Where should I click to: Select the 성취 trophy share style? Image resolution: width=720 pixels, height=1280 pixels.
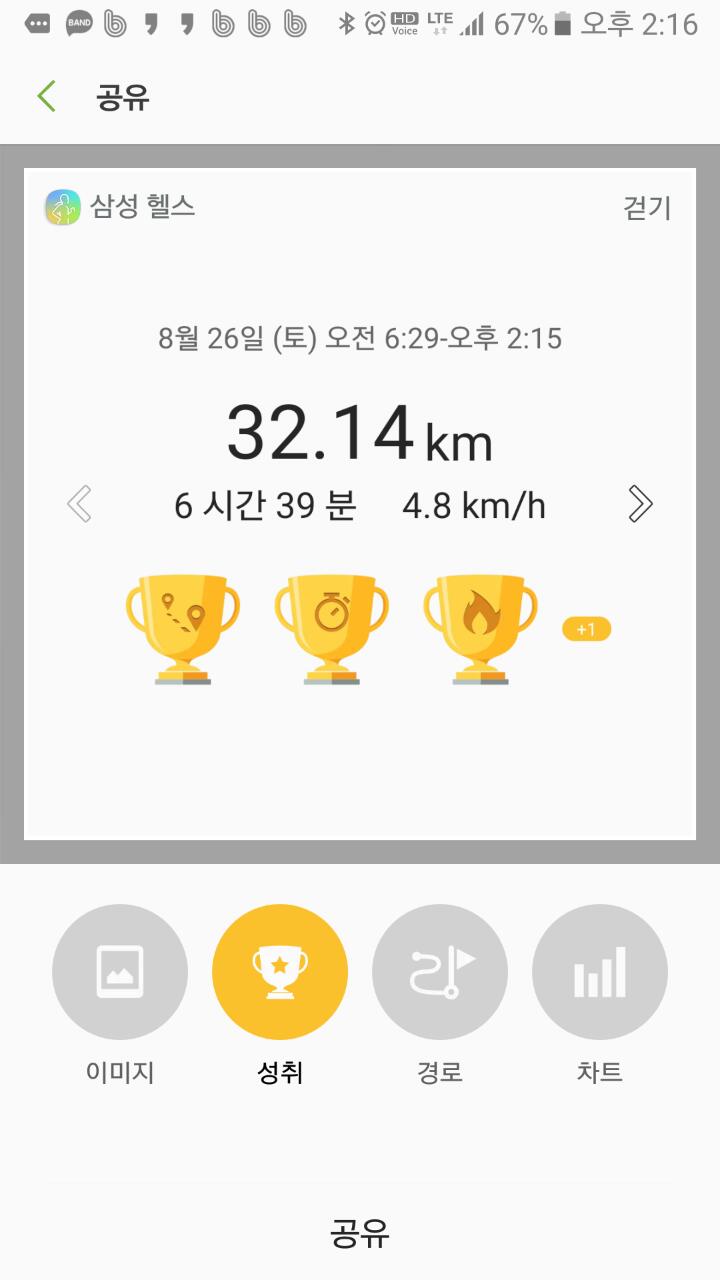click(280, 972)
